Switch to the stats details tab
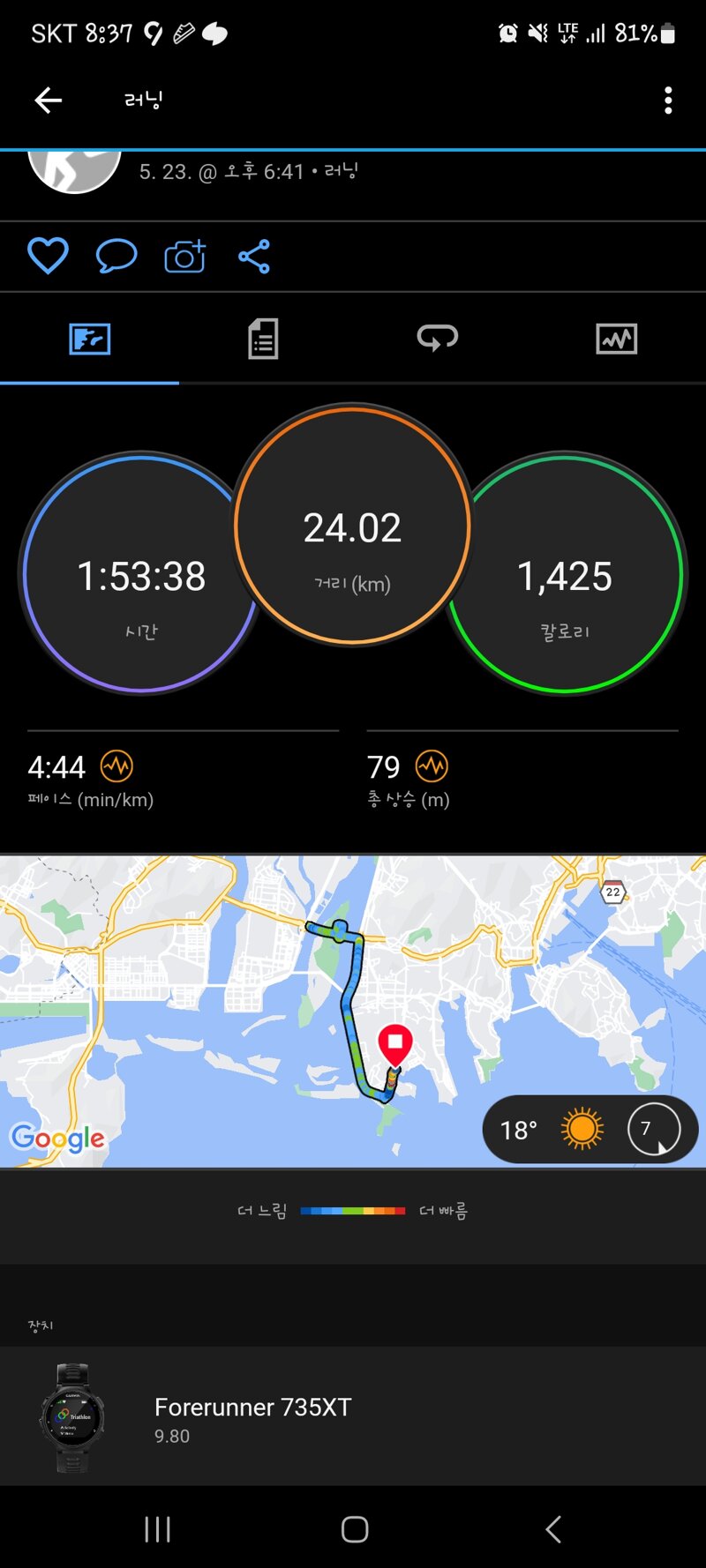The height and width of the screenshot is (1568, 706). pos(263,339)
